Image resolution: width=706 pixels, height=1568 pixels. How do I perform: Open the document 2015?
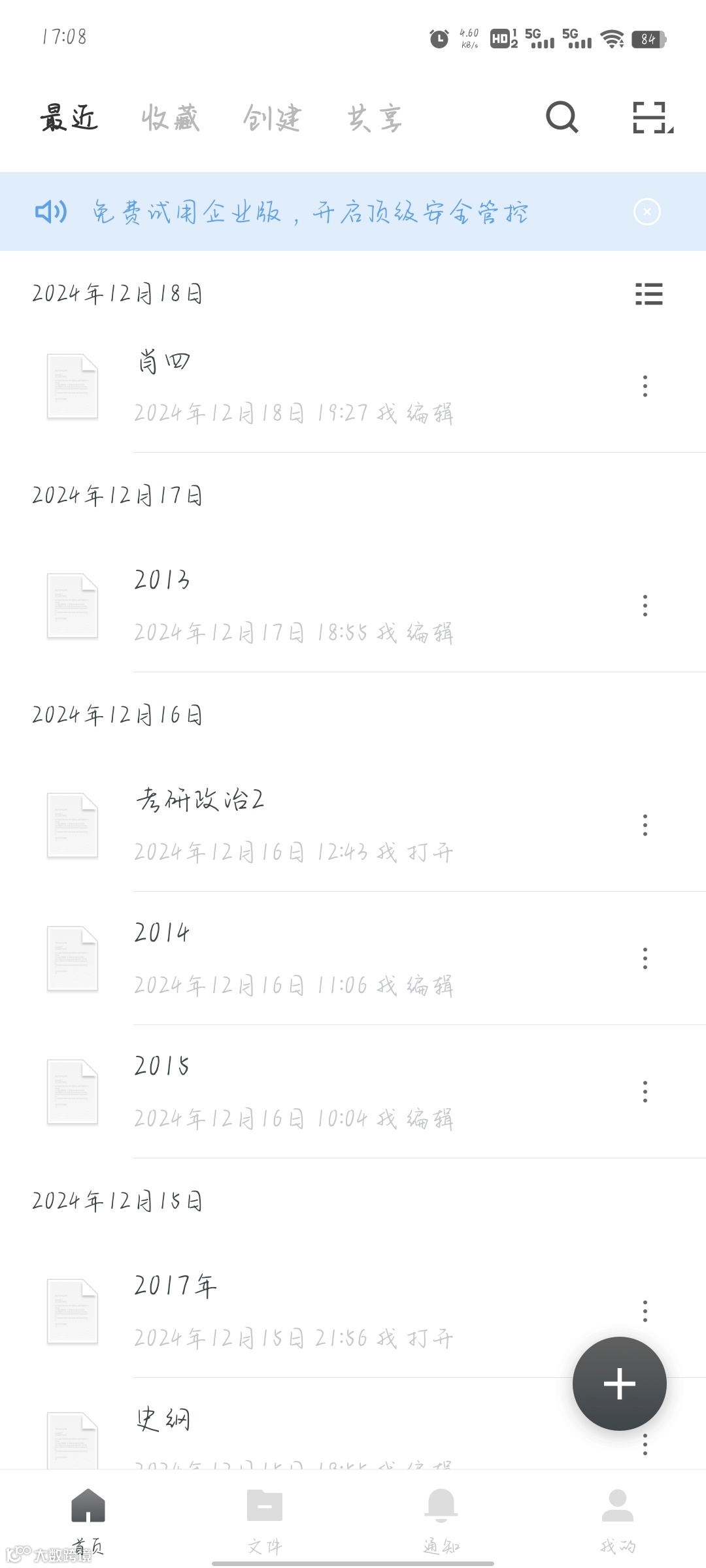294,1092
